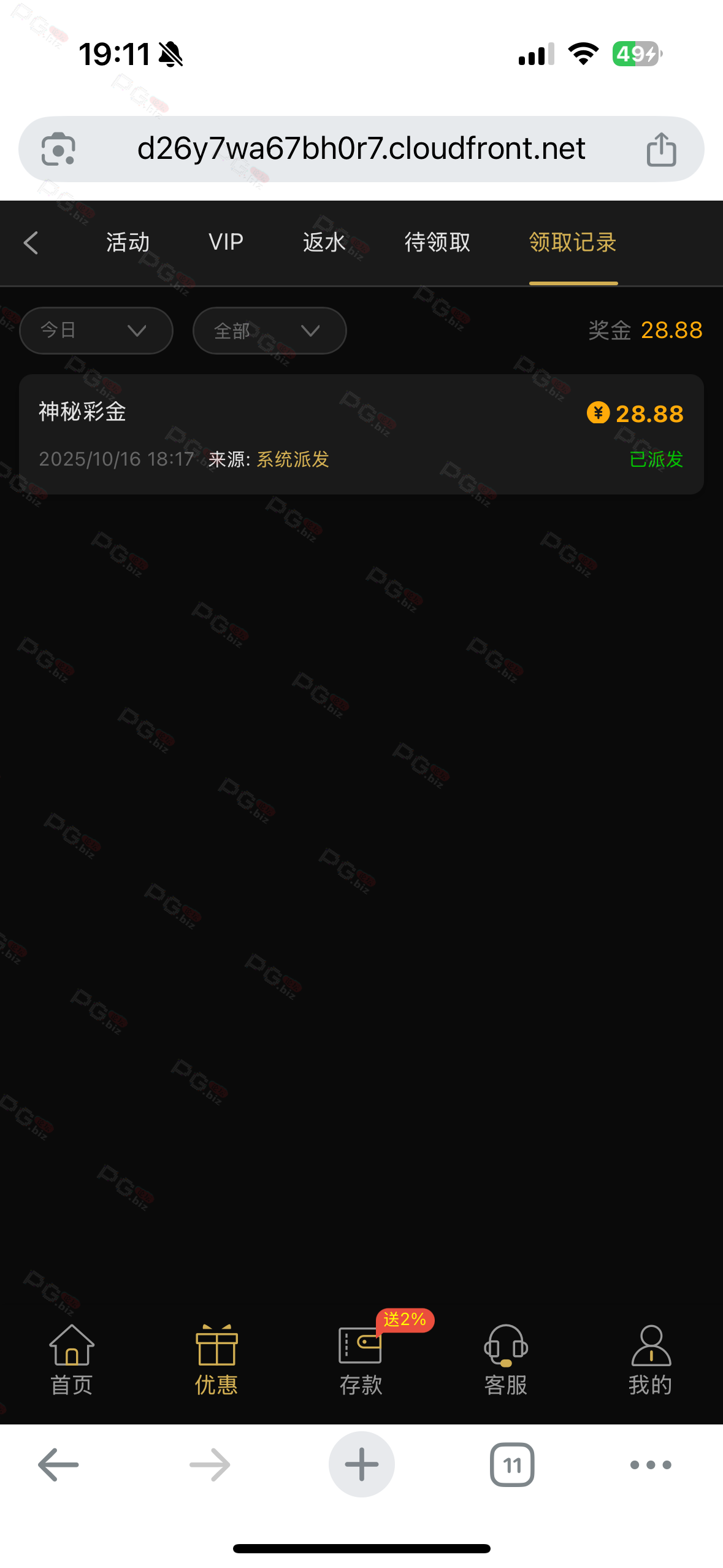
Task: Share this page from browser
Action: 661,150
